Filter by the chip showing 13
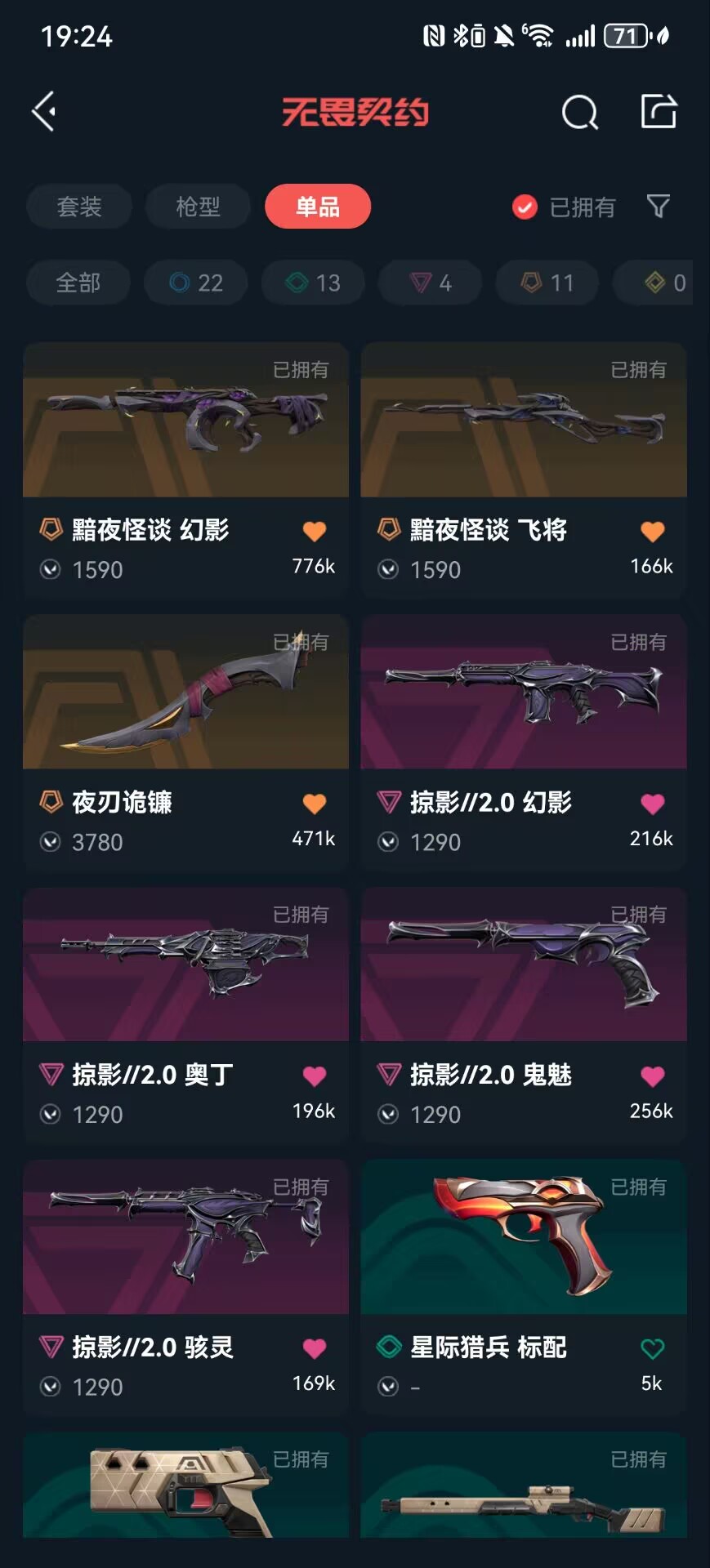 click(314, 283)
